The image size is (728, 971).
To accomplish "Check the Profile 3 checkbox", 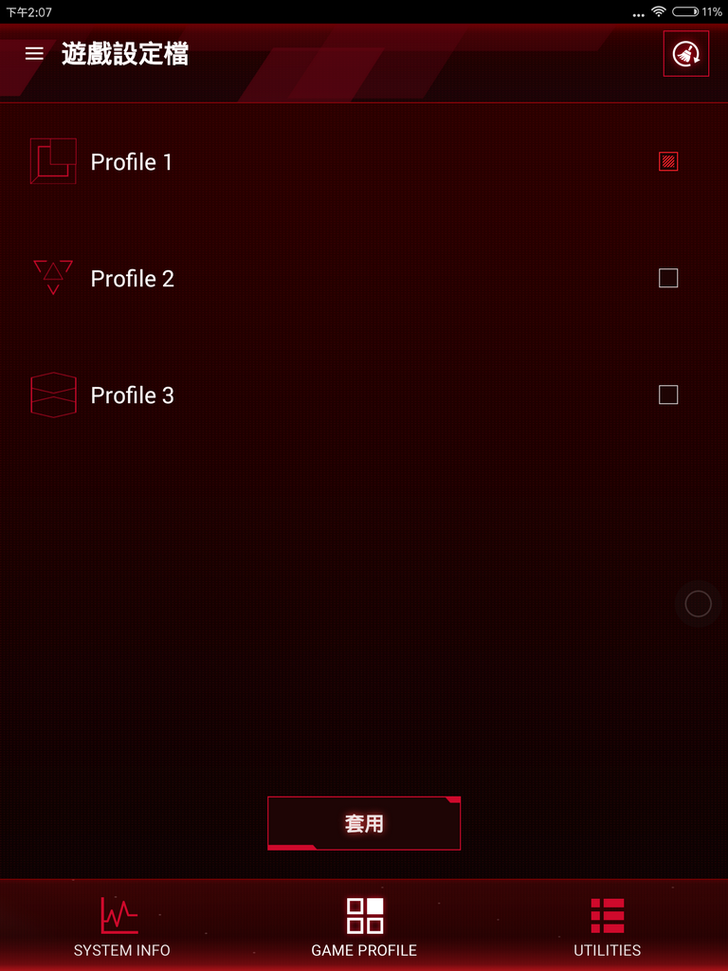I will (x=668, y=395).
